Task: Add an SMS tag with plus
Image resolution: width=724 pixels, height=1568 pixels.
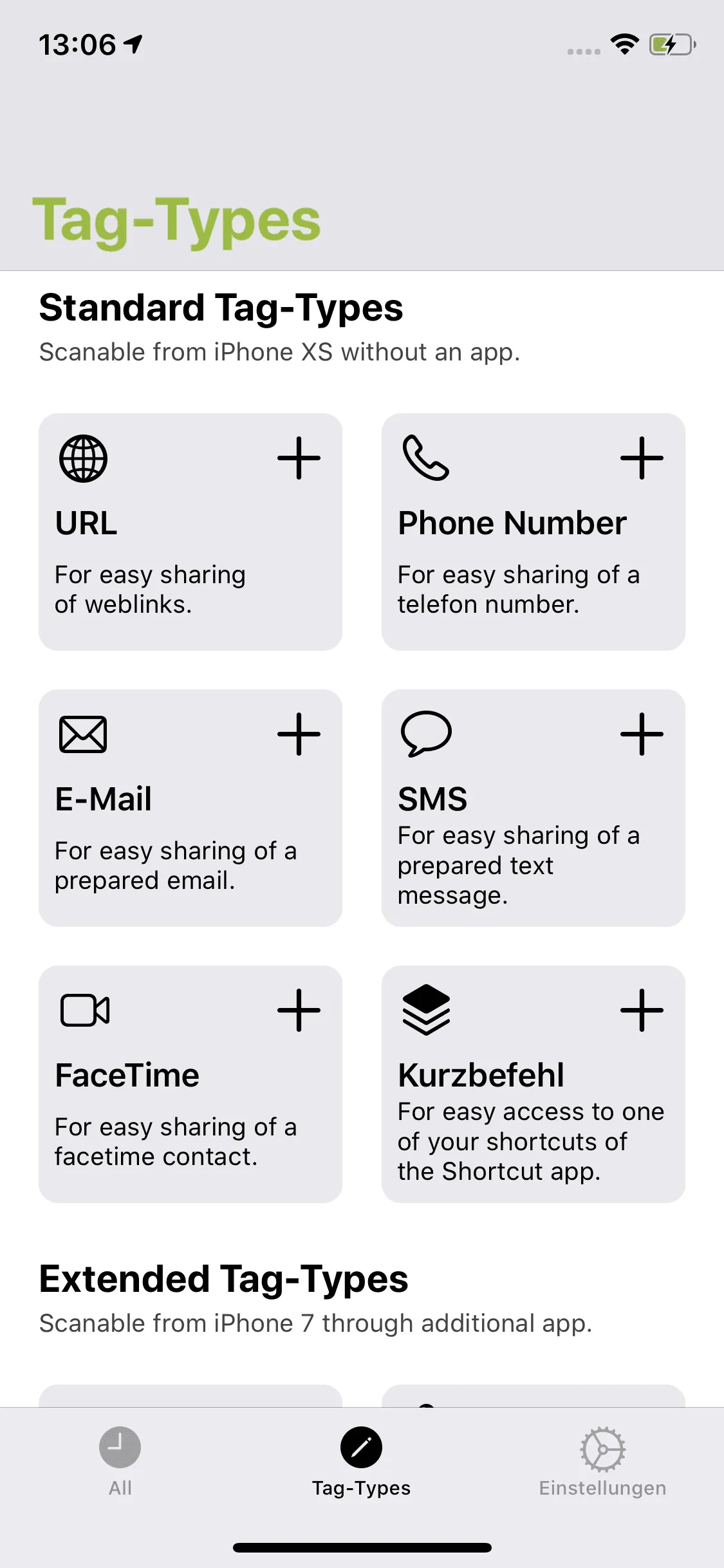Action: [642, 734]
